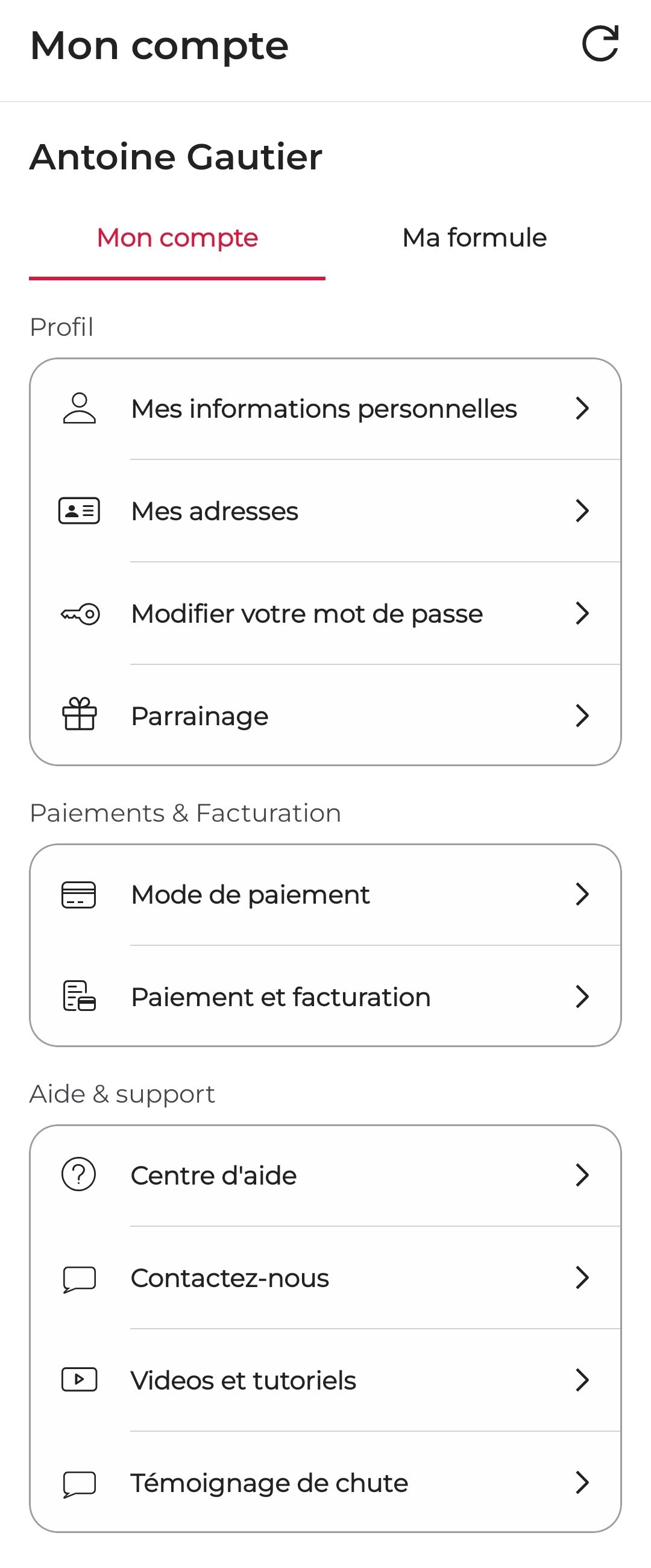
Task: Select the person icon beside Mes informations personnelles
Action: coord(79,409)
